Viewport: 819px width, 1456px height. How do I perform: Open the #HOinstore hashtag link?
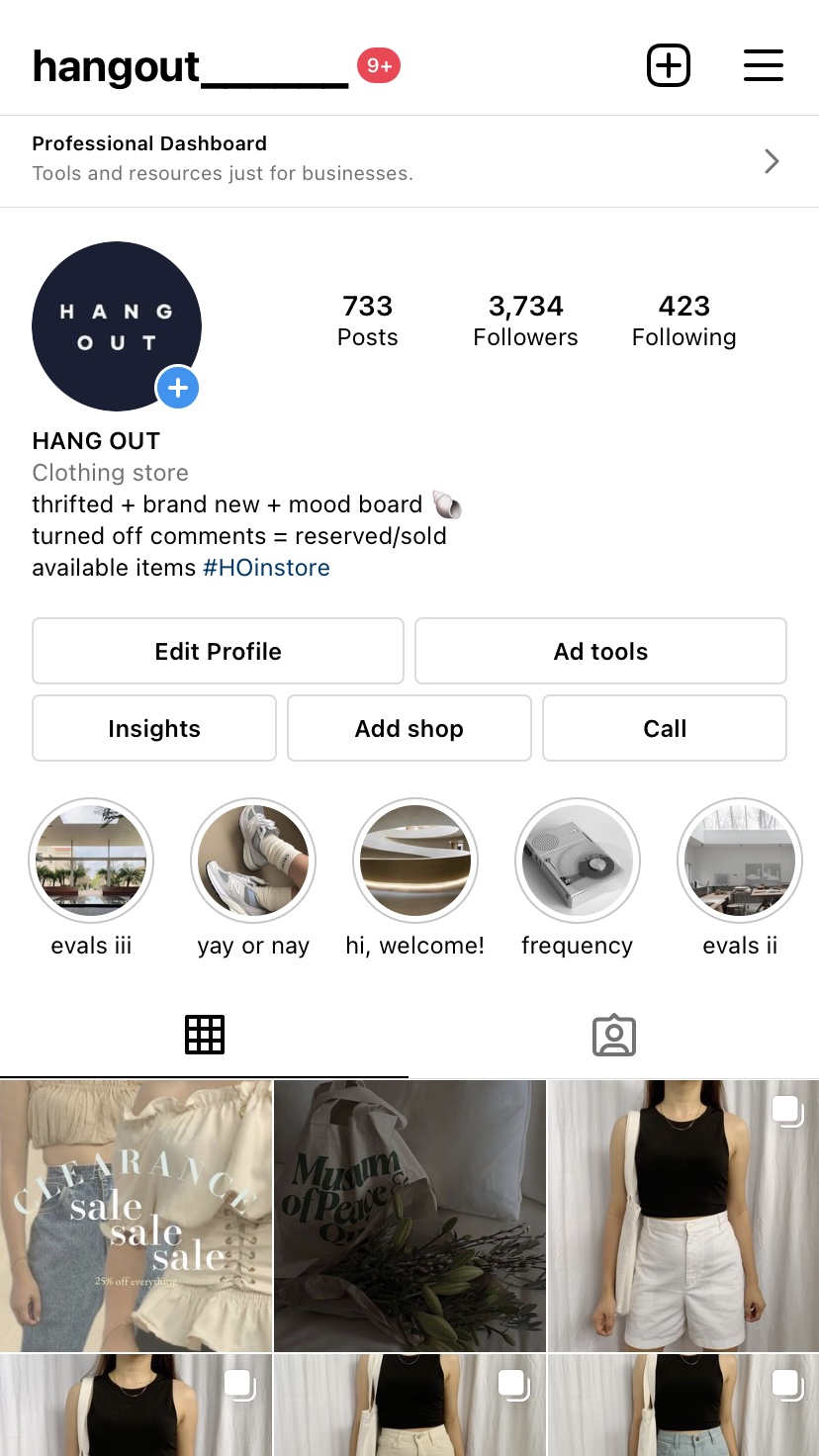coord(266,568)
